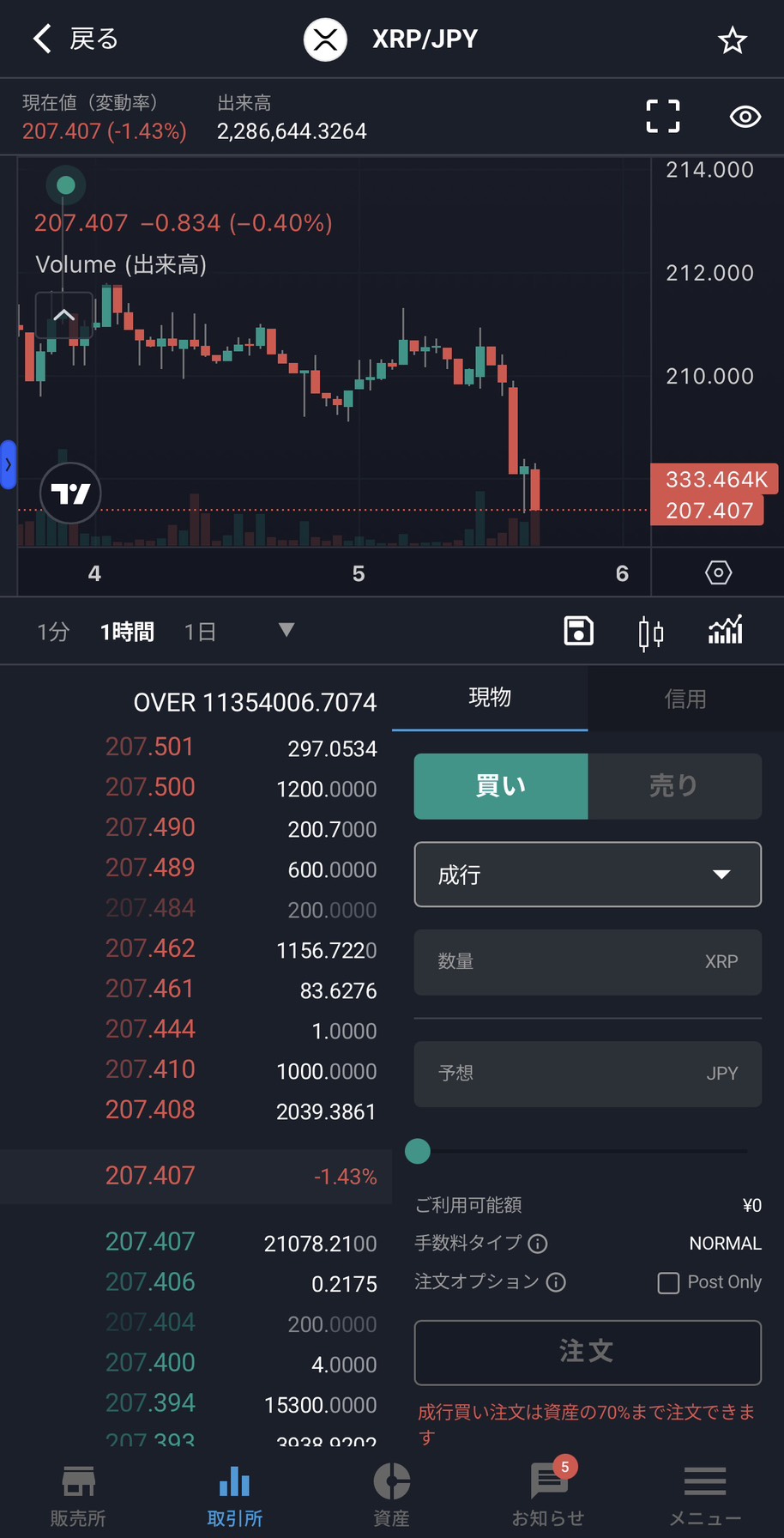Enable the Post Only option
Screen dimensions: 784x1538
(x=667, y=1282)
